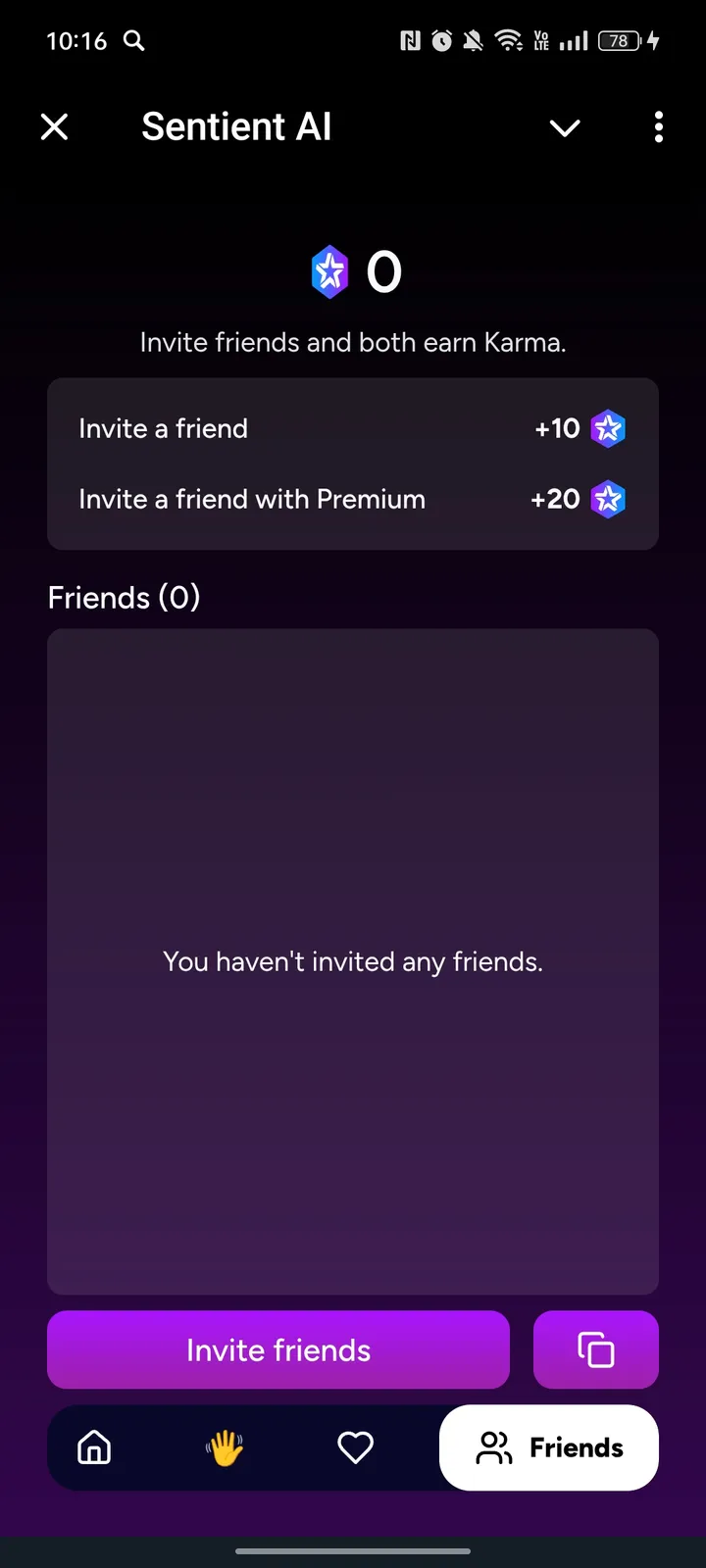706x1568 pixels.
Task: Tap the waving hand icon in navigation bar
Action: pyautogui.click(x=224, y=1447)
